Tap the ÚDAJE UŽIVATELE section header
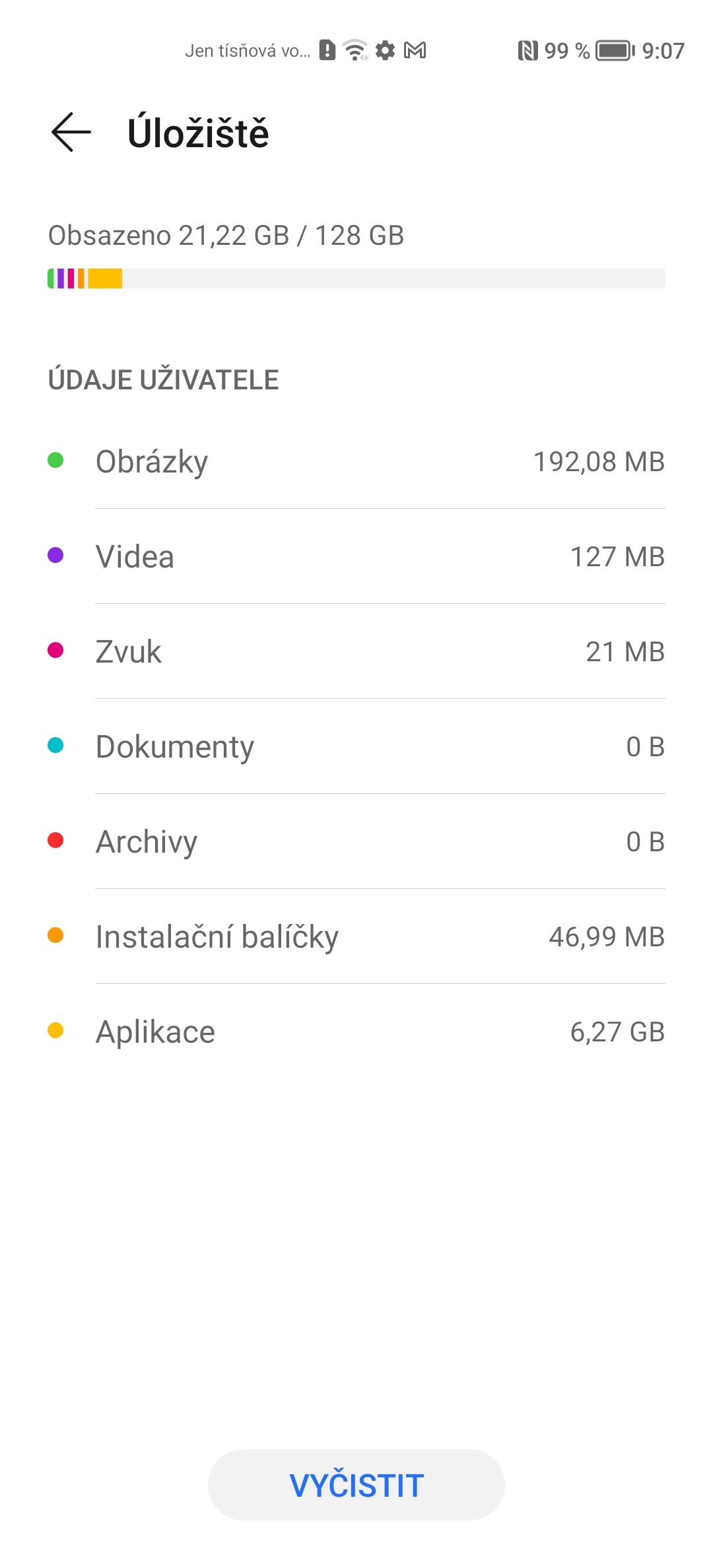The height and width of the screenshot is (1568, 713). tap(163, 379)
